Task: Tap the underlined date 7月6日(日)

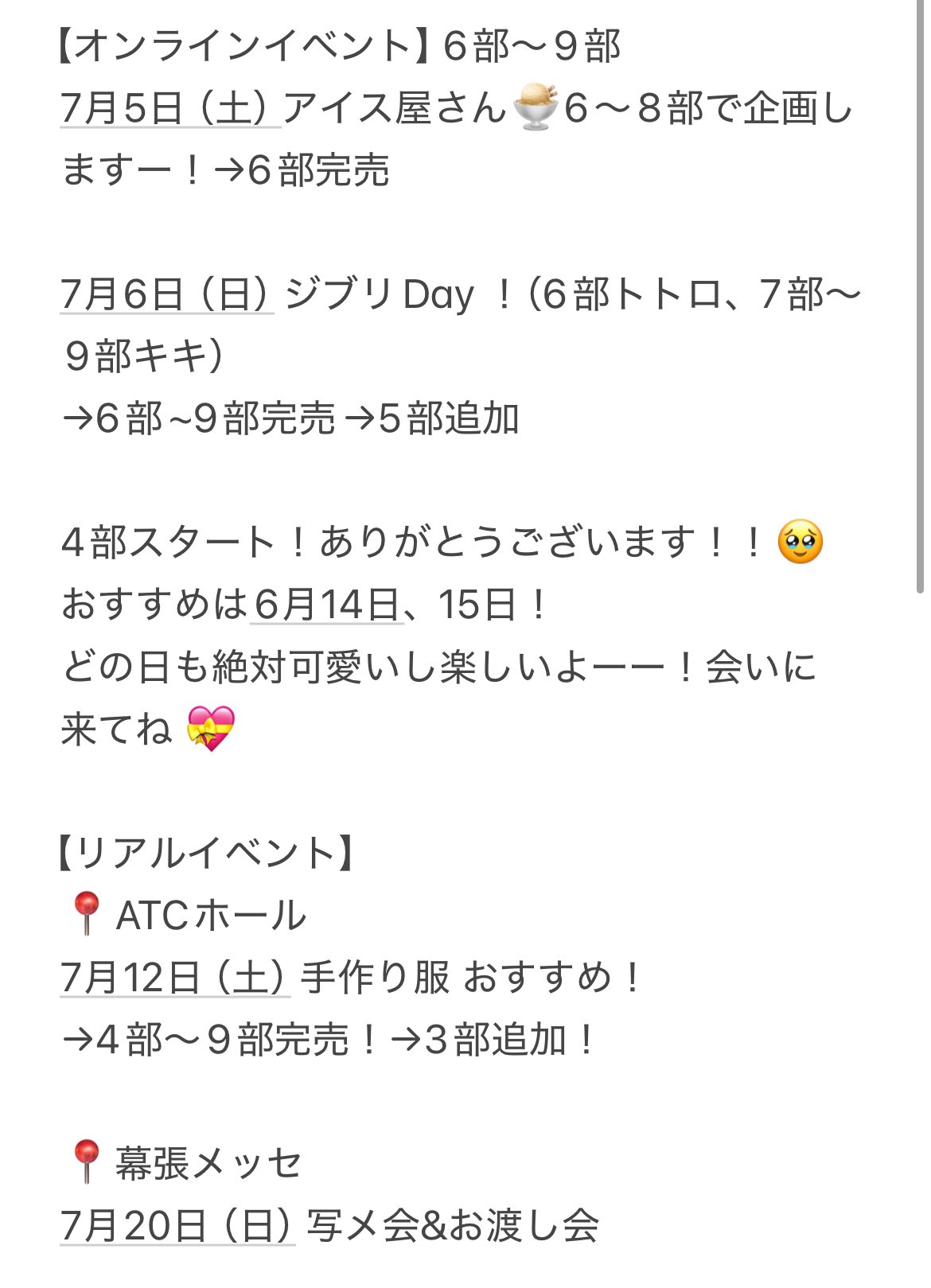Action: pyautogui.click(x=166, y=295)
